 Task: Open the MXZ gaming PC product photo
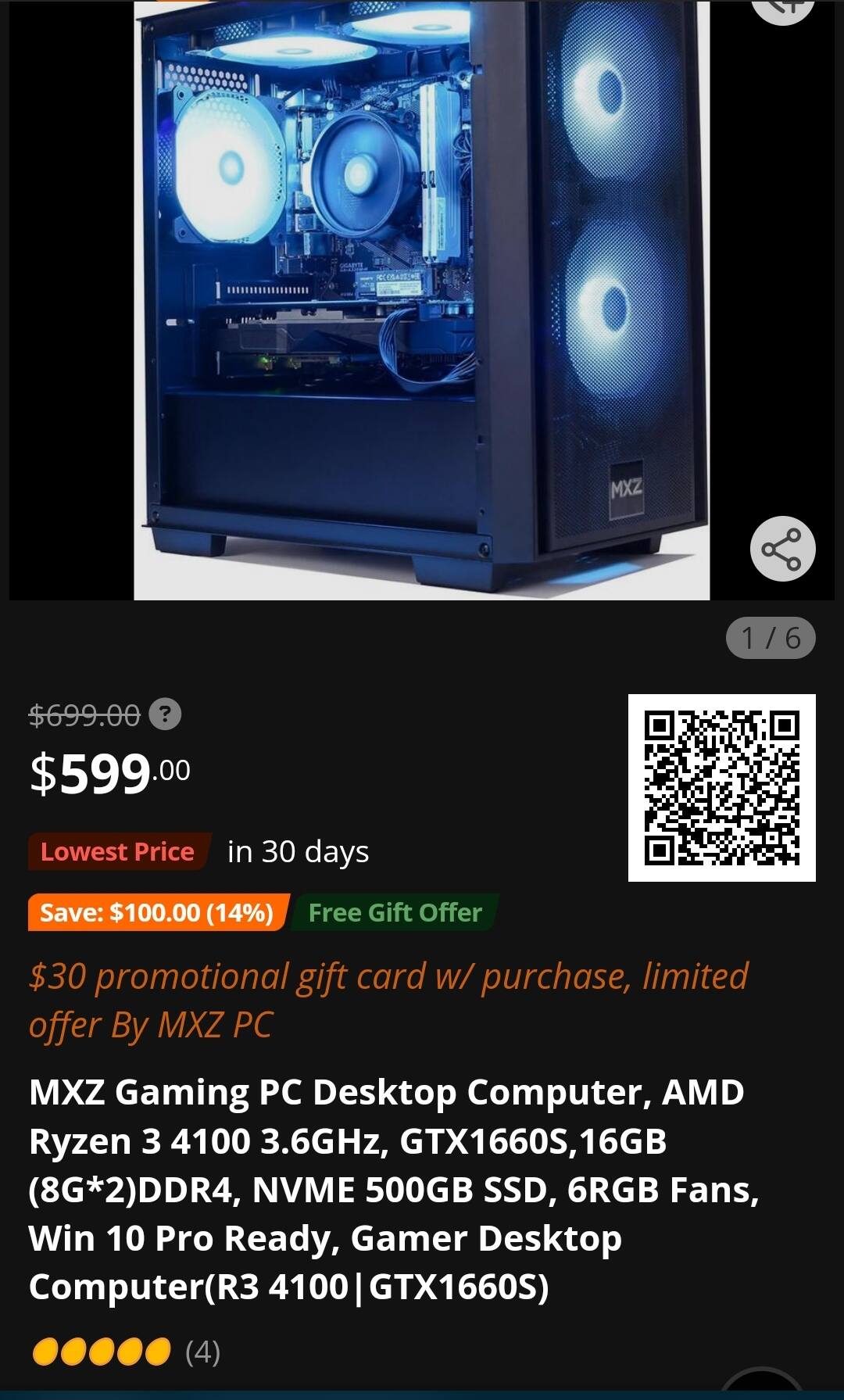click(421, 300)
